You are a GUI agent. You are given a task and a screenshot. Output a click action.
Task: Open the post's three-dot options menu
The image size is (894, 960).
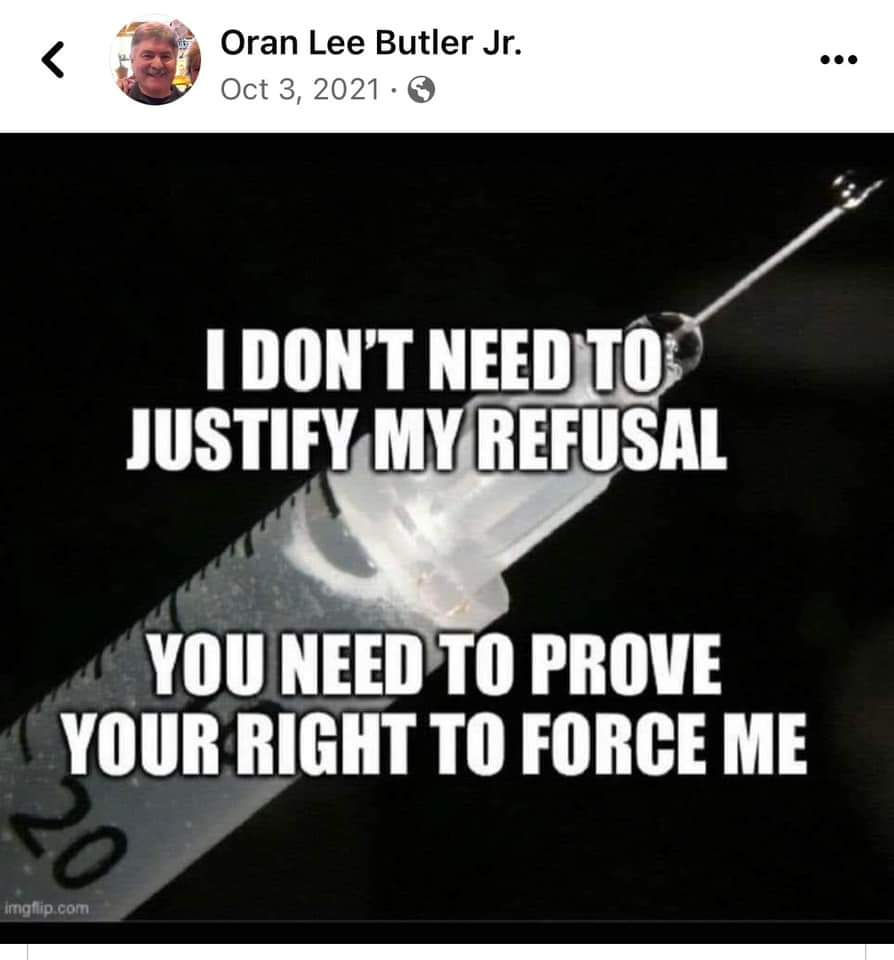point(838,60)
